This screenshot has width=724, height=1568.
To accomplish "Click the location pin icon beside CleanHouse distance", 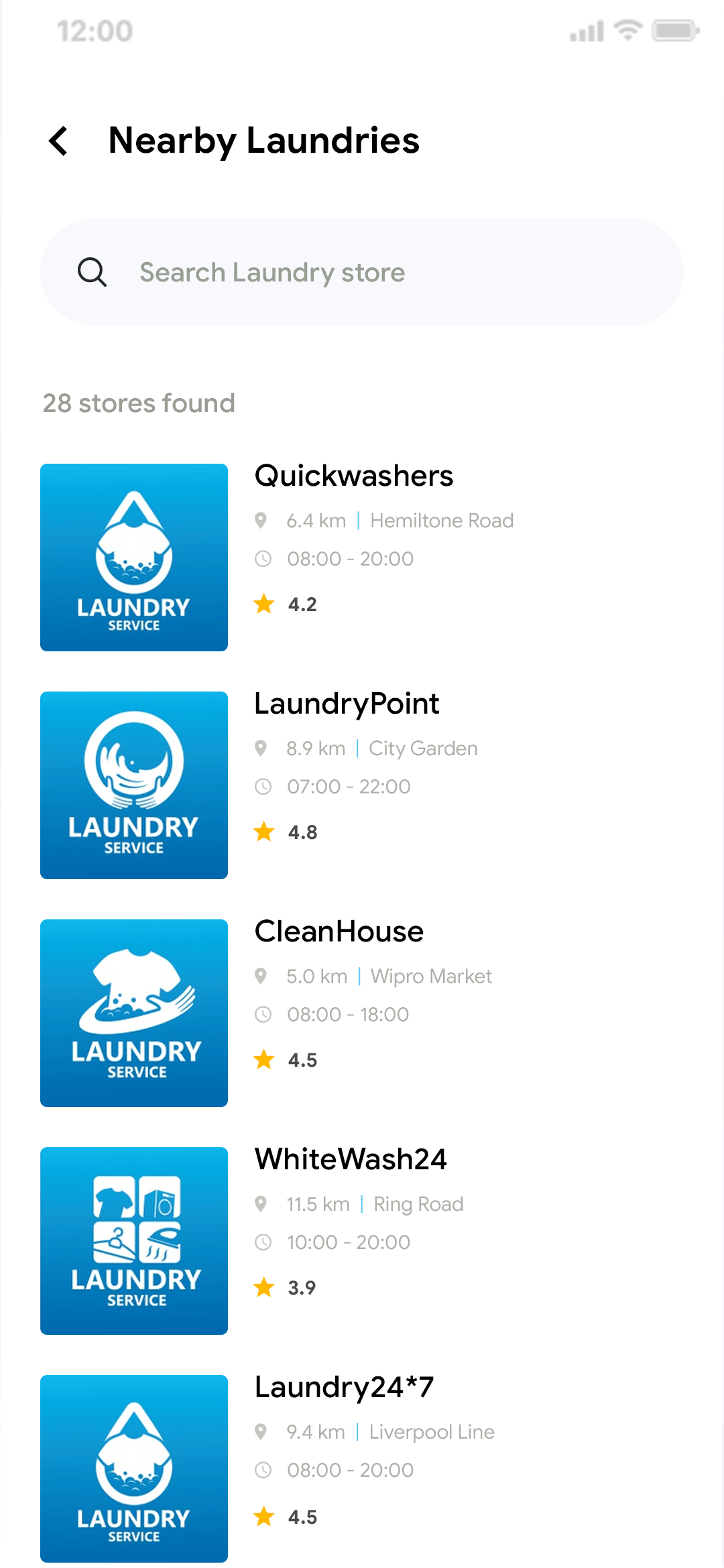I will (x=263, y=976).
